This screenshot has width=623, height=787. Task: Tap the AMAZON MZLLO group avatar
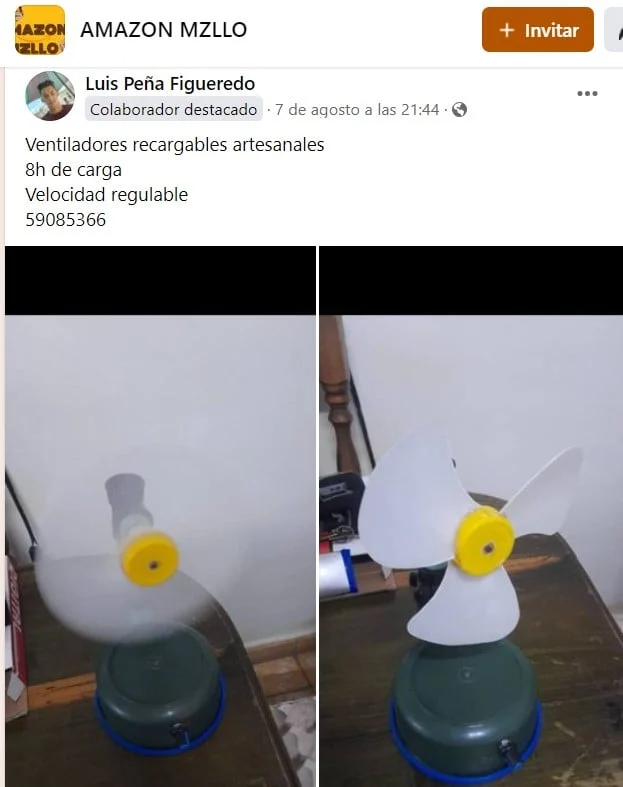point(40,30)
